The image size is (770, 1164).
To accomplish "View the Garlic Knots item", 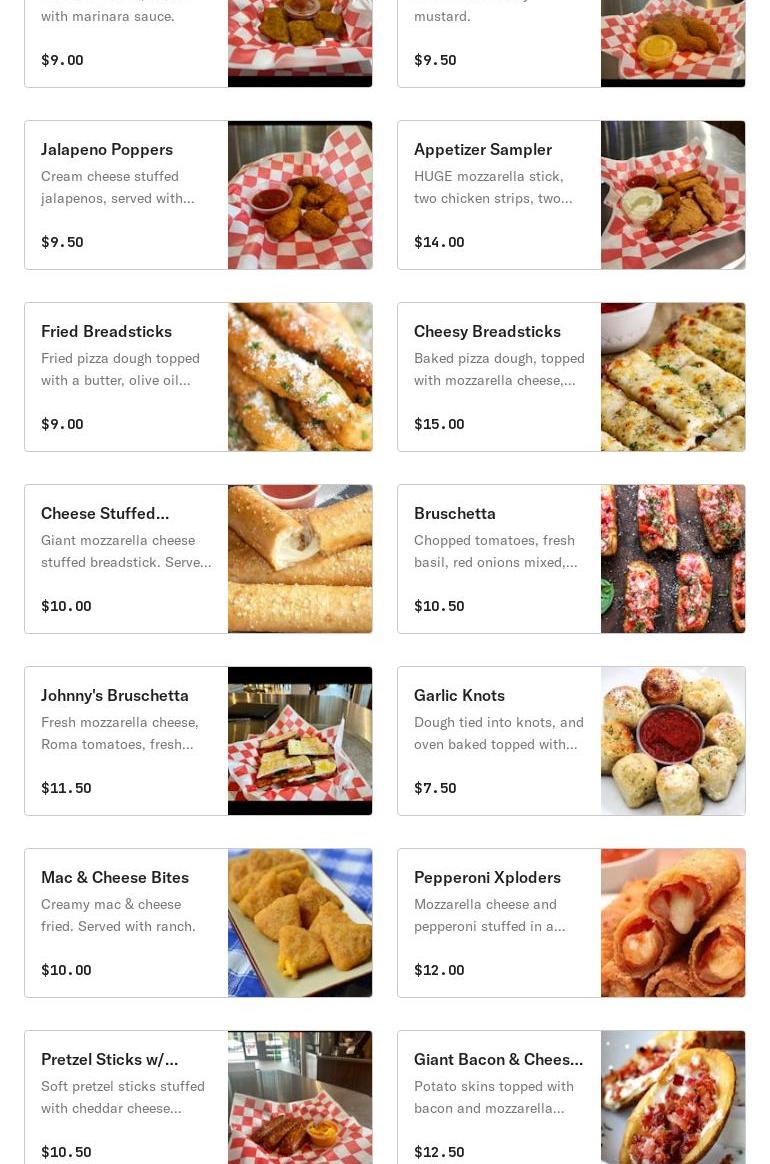I will click(x=571, y=741).
